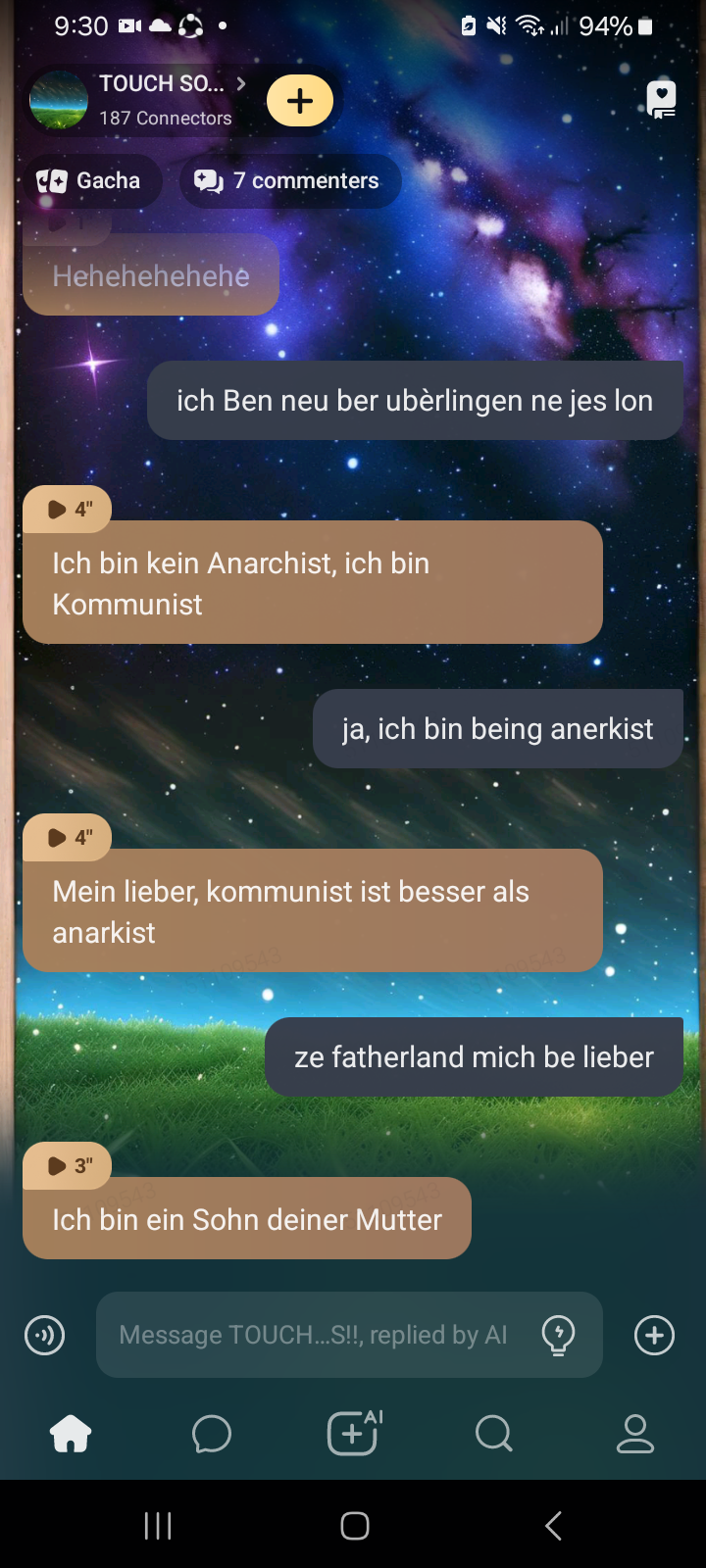Image resolution: width=706 pixels, height=1568 pixels.
Task: Switch to the Chats tab
Action: [x=212, y=1434]
